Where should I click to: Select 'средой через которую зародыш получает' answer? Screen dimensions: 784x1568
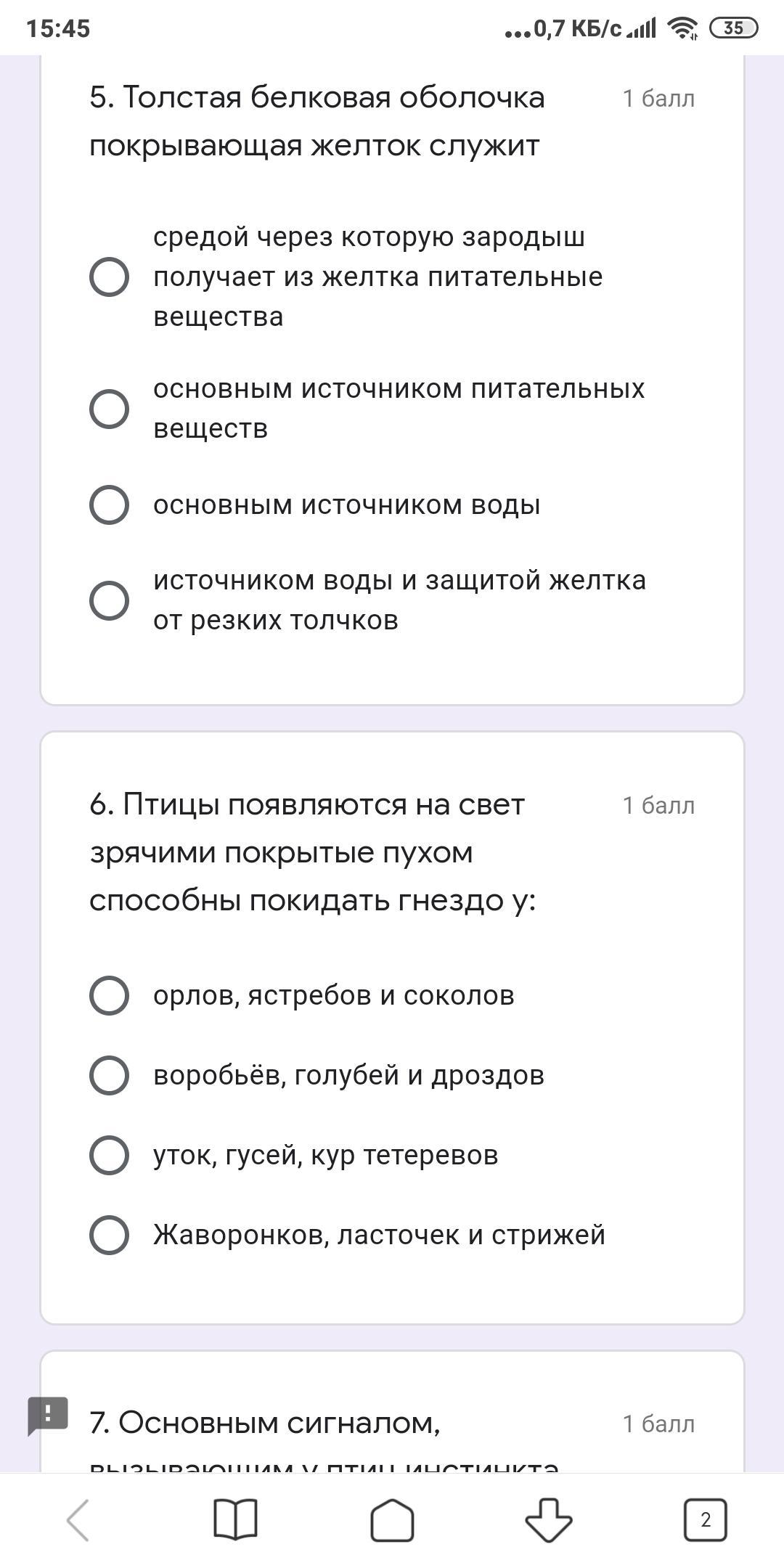[x=109, y=277]
